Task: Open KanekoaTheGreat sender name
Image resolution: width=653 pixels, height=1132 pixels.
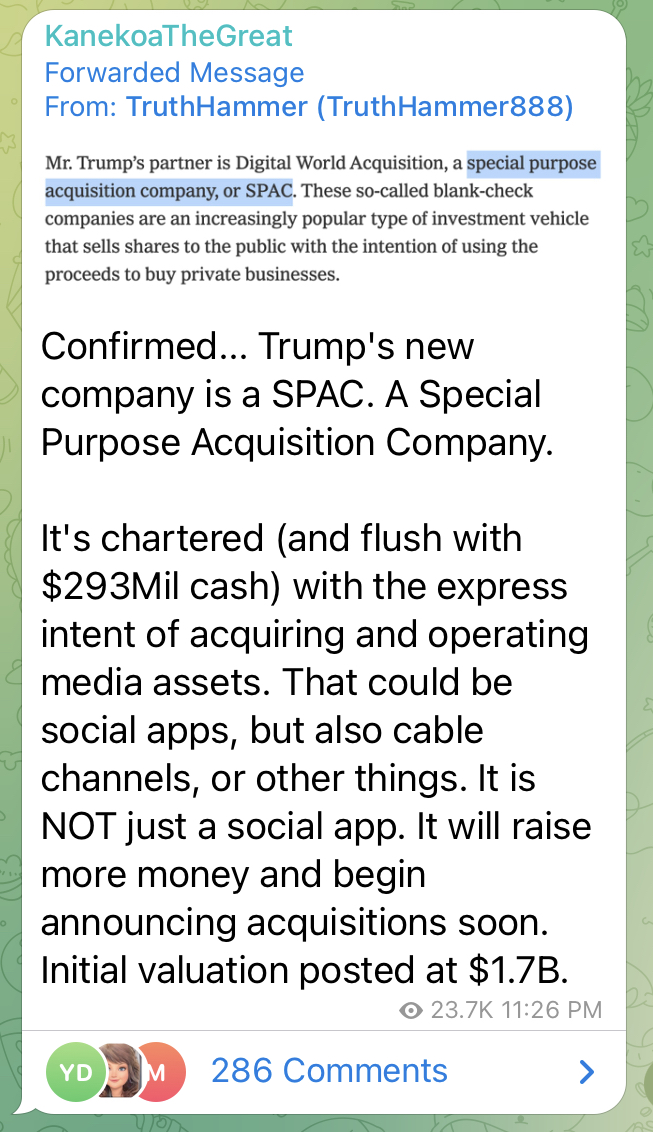Action: coord(169,36)
